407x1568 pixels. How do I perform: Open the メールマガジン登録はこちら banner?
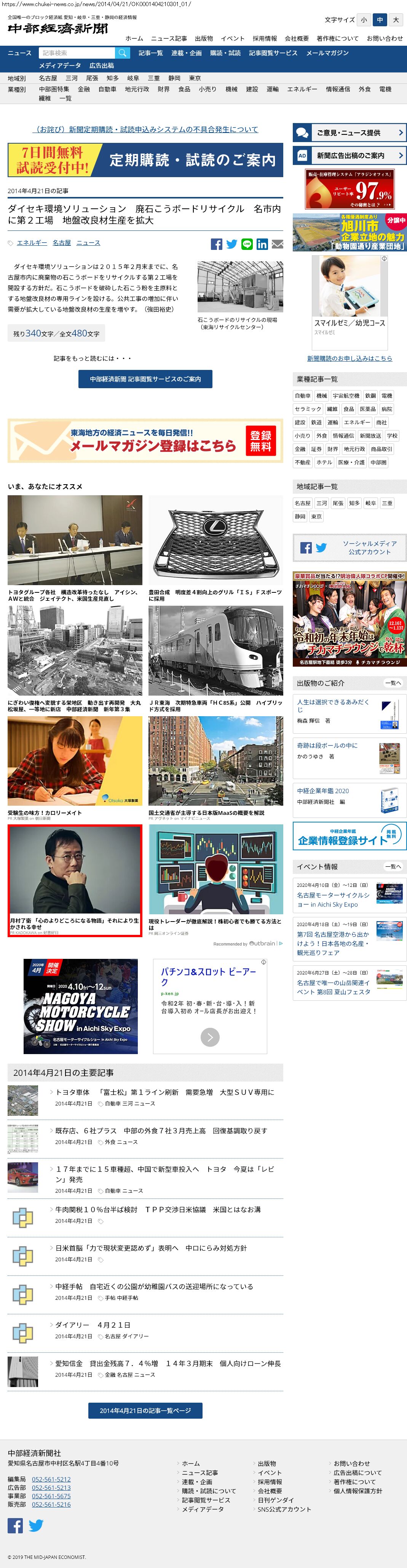145,441
